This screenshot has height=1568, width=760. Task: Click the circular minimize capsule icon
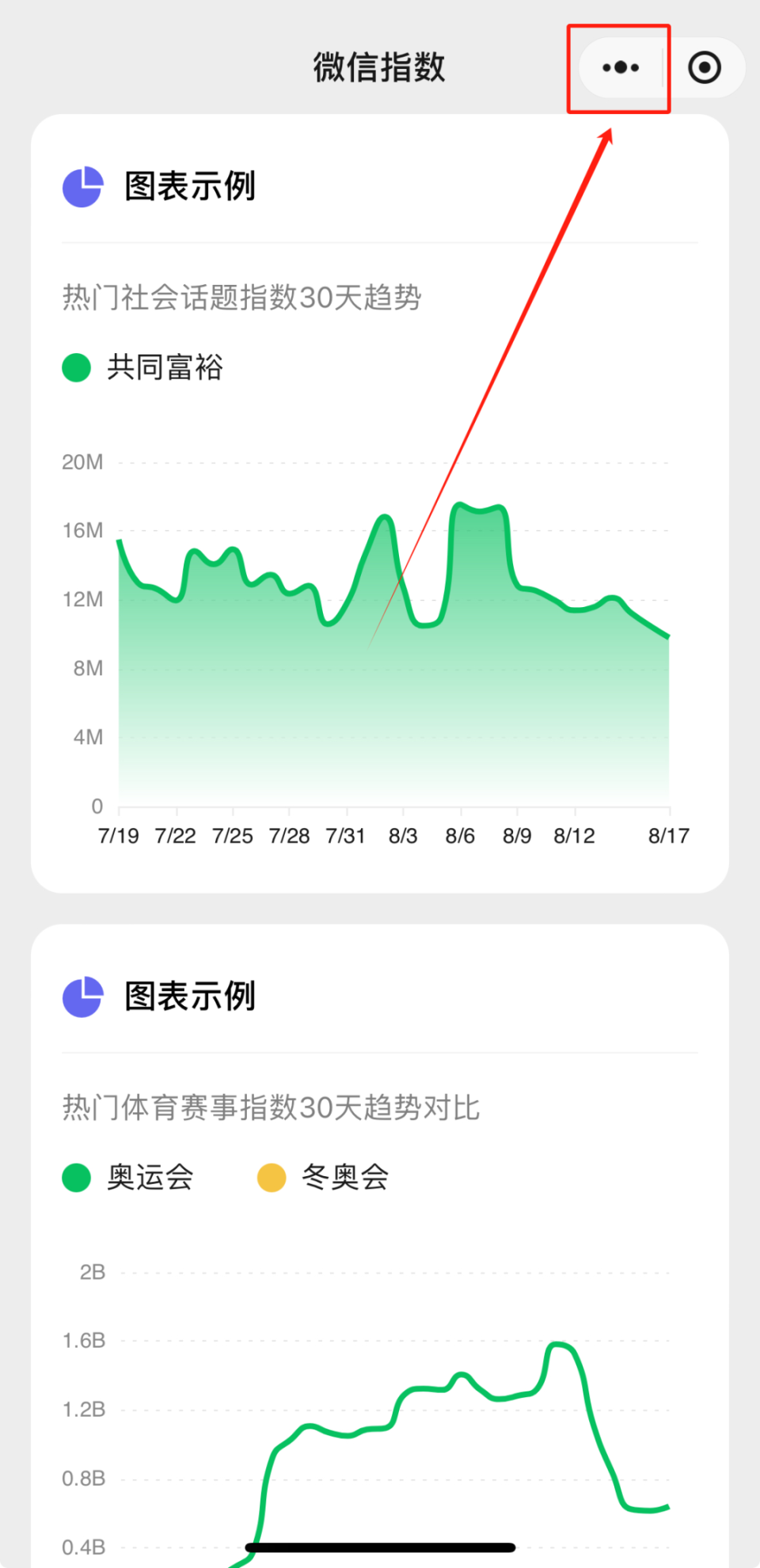tap(704, 67)
